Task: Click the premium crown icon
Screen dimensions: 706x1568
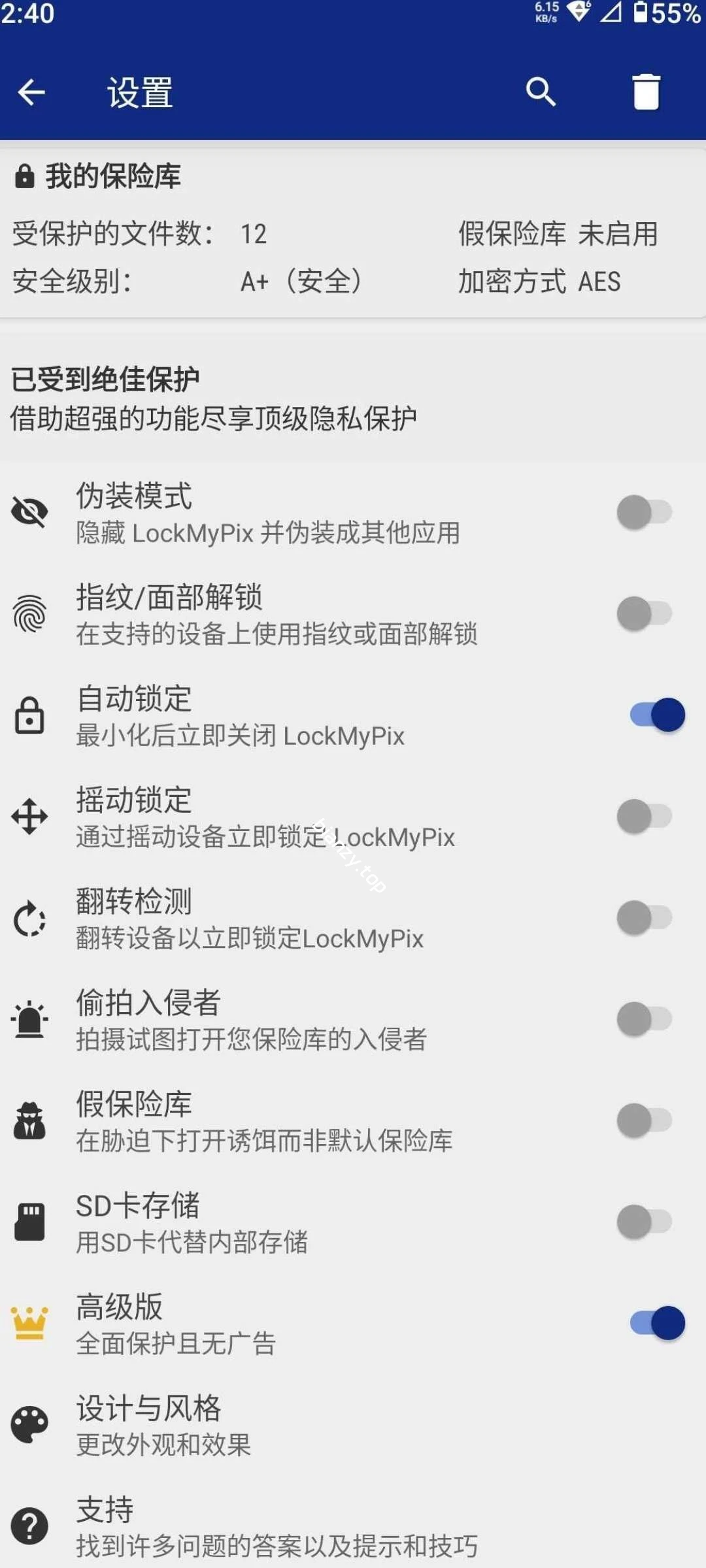Action: (x=30, y=1322)
